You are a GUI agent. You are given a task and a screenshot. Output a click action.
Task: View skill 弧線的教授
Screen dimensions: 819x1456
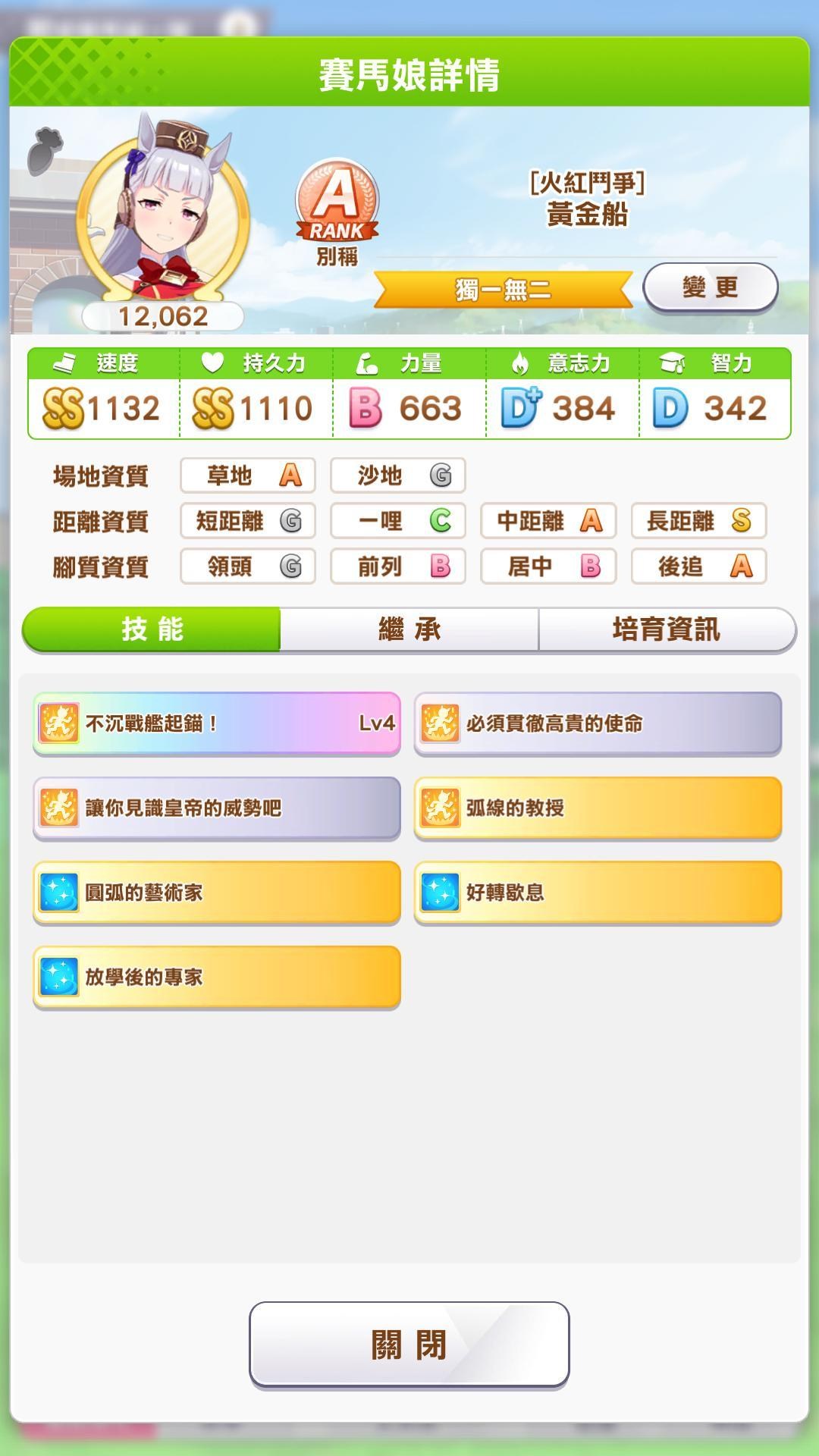[598, 808]
